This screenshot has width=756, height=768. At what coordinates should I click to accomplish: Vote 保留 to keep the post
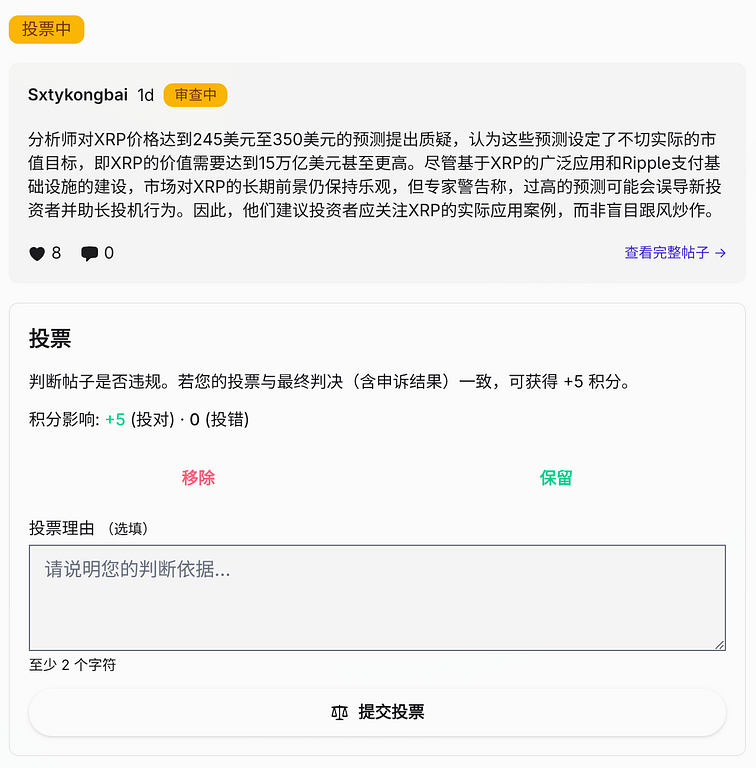(556, 478)
